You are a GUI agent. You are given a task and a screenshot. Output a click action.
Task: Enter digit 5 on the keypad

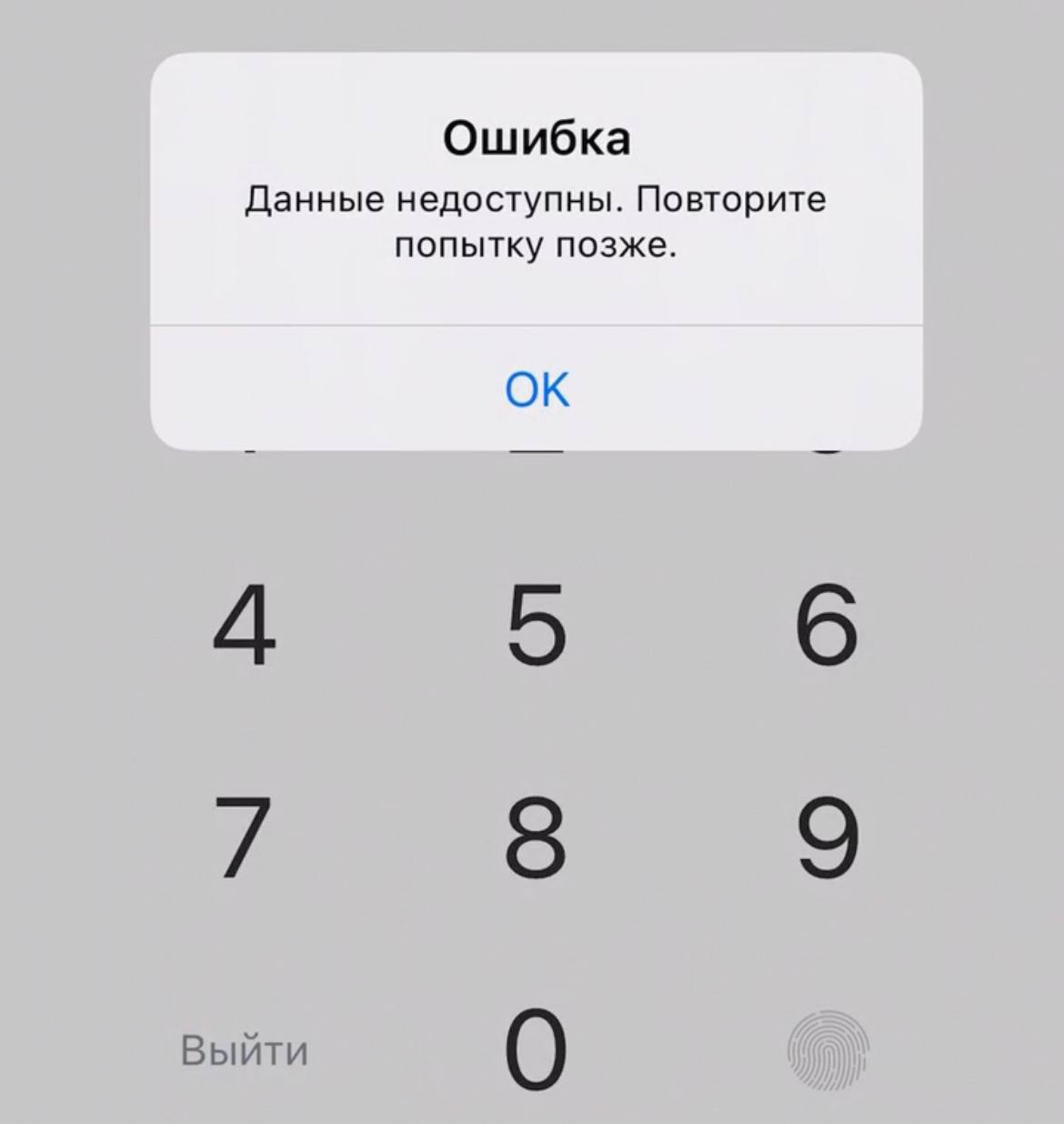pos(537,625)
